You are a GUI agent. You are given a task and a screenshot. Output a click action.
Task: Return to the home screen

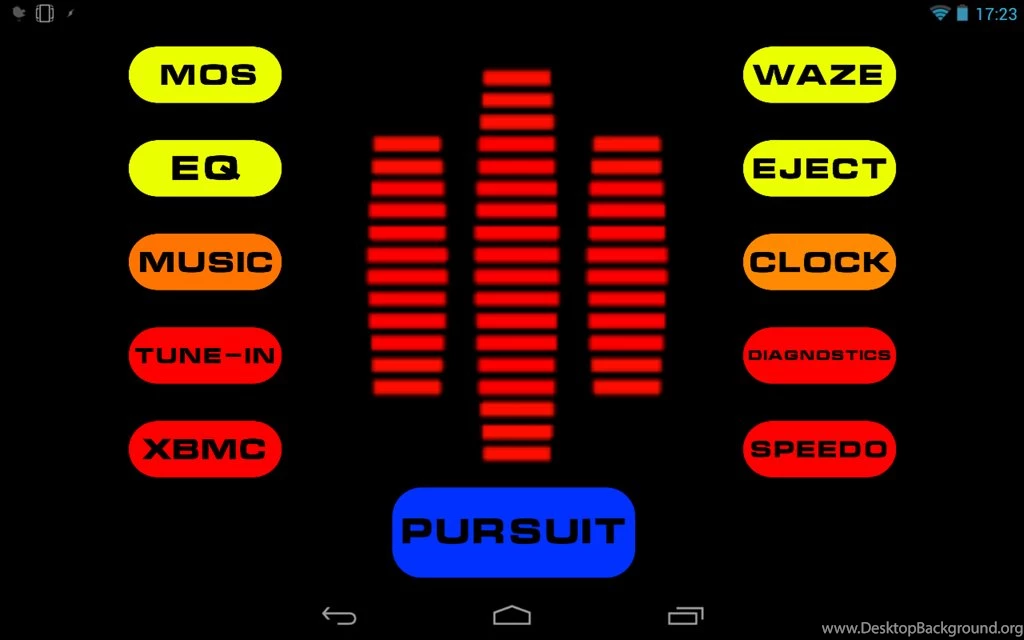(512, 615)
